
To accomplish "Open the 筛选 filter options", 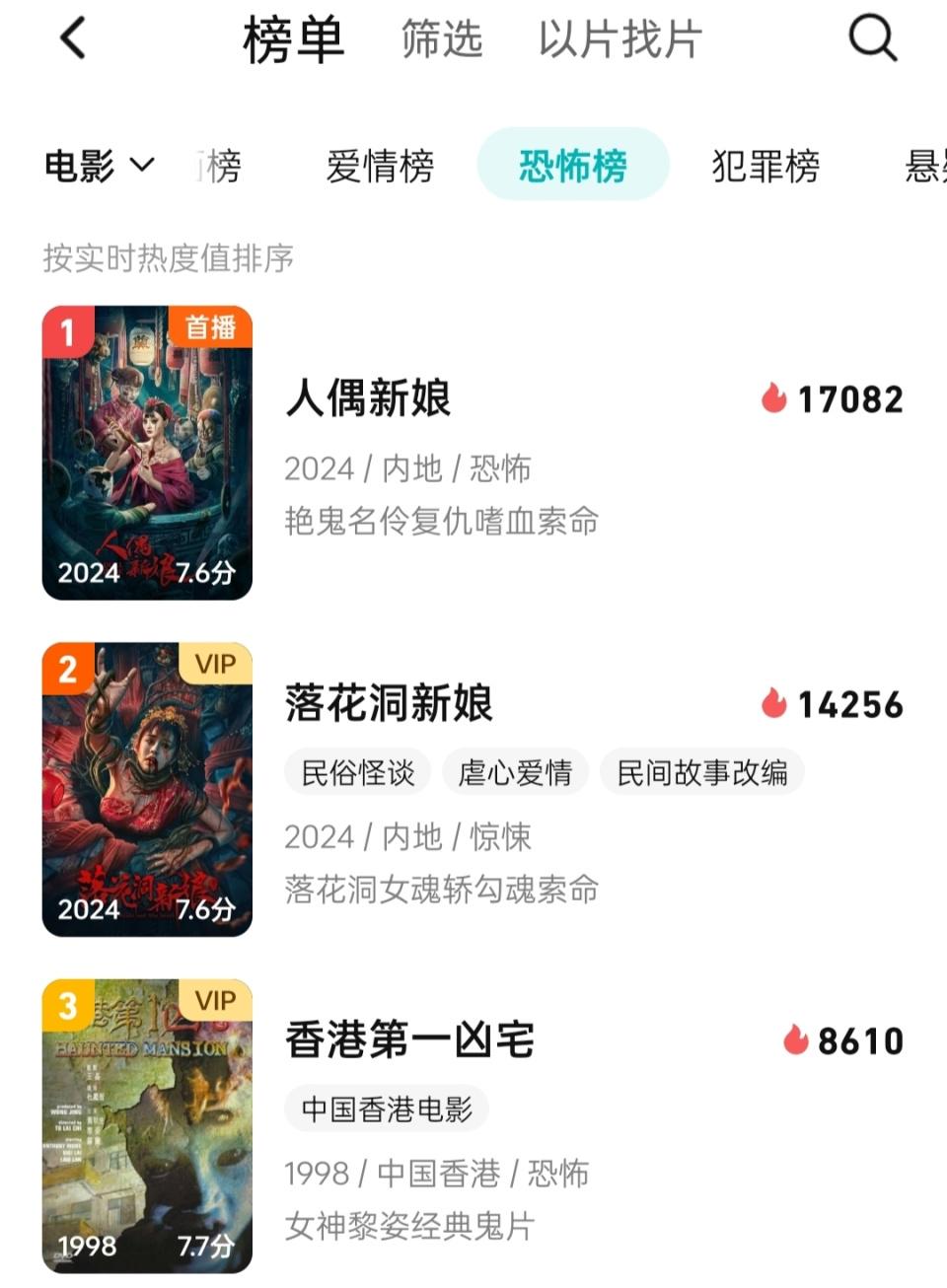I will 441,41.
